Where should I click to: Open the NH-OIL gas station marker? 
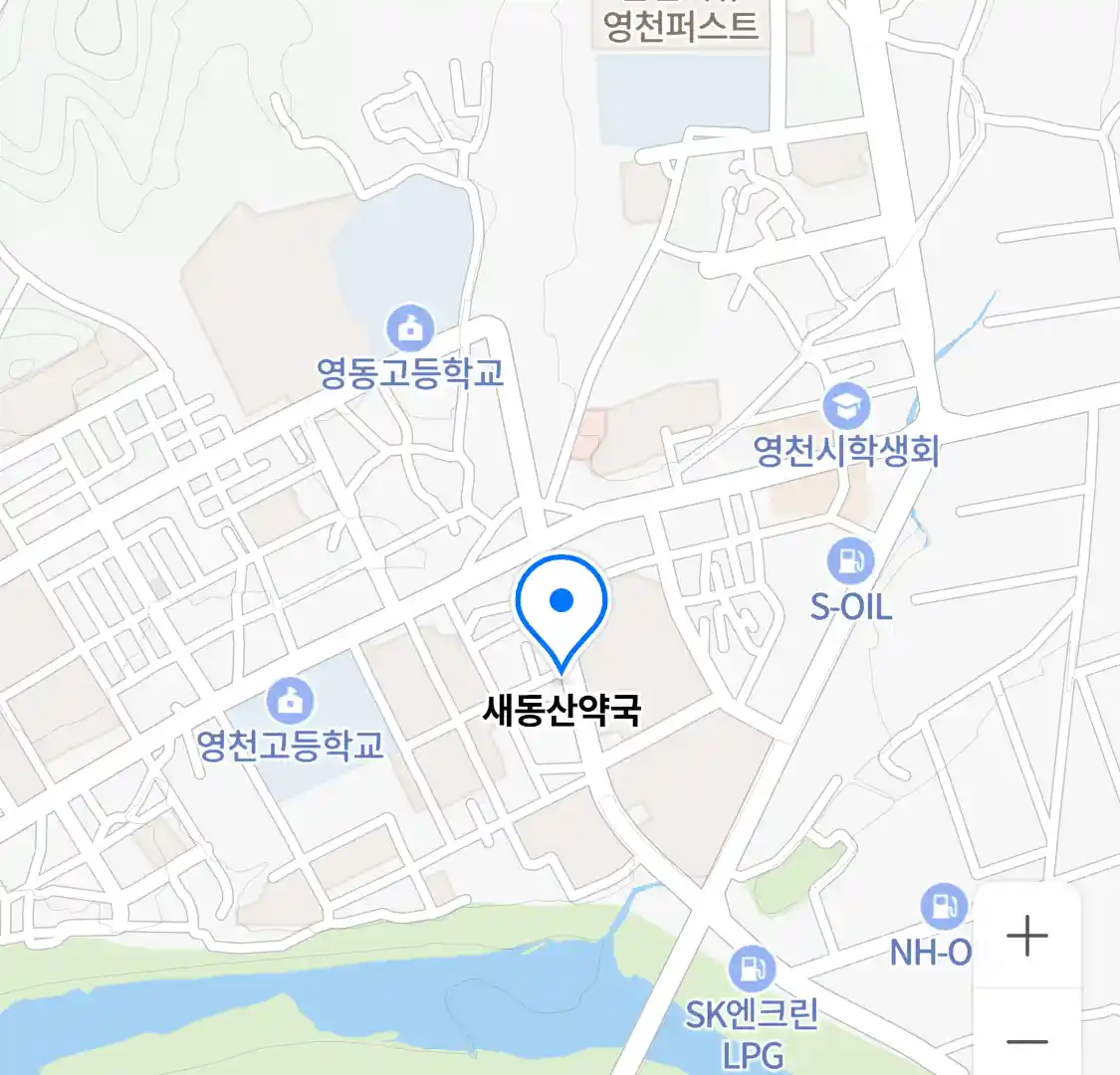[943, 907]
